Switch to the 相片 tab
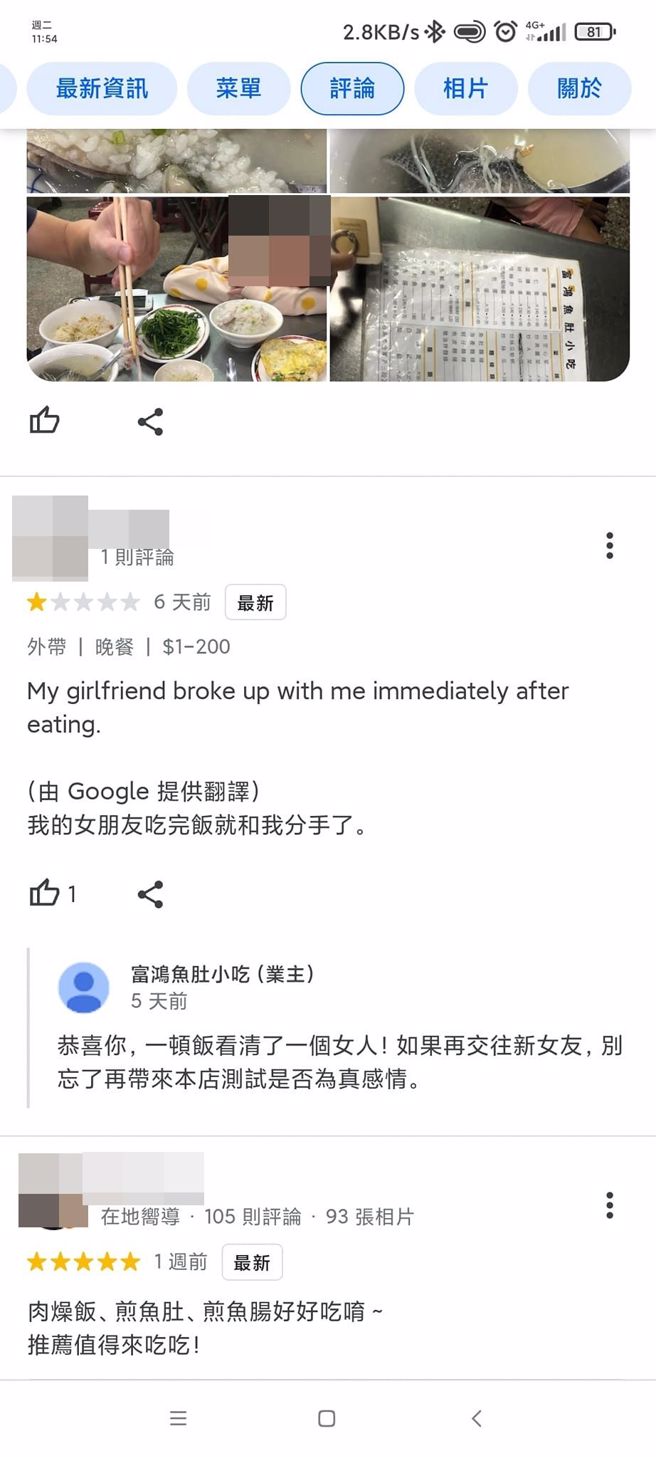Viewport: 656px width, 1457px height. point(465,88)
